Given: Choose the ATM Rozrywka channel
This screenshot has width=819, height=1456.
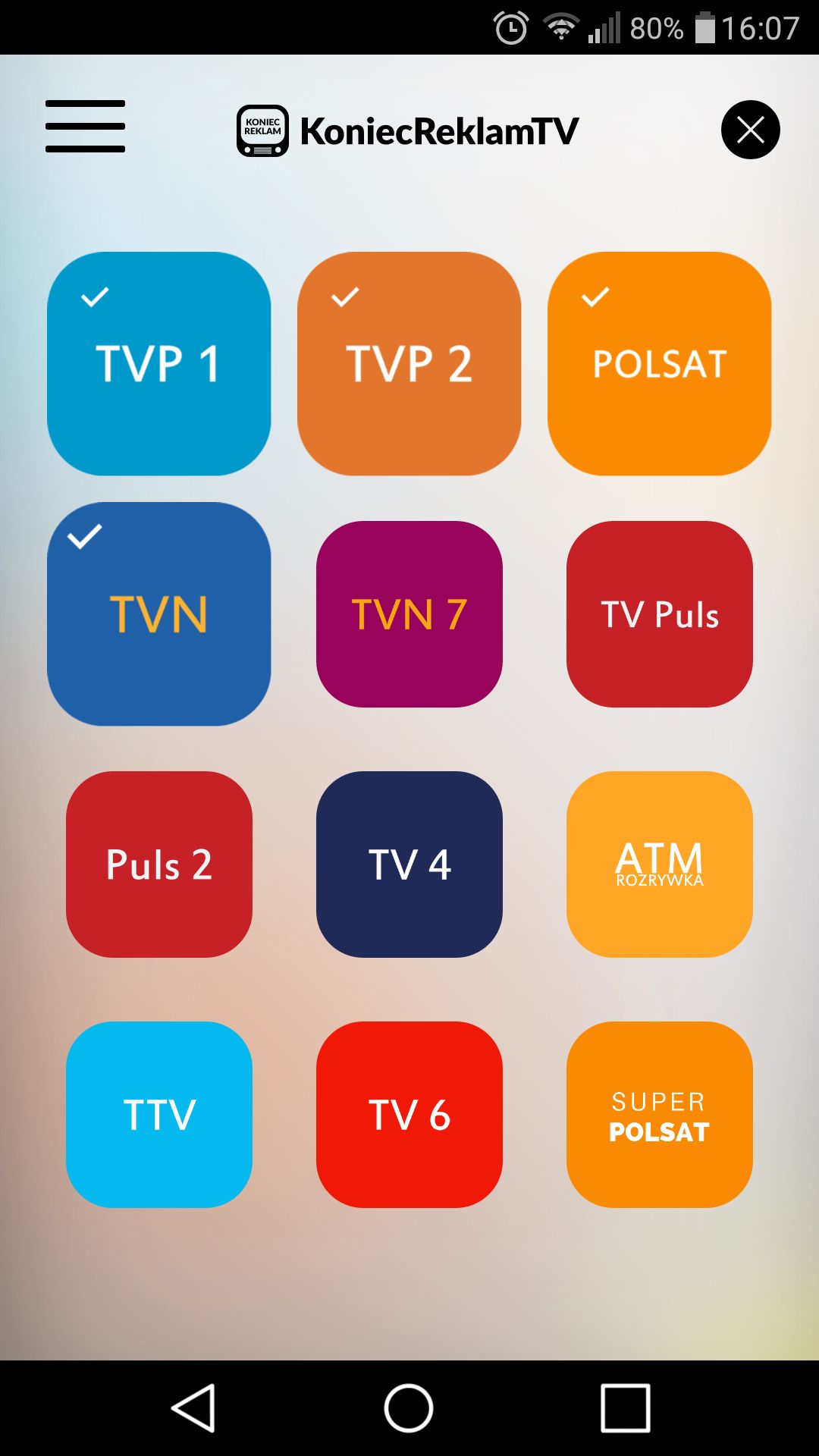Looking at the screenshot, I should pos(660,864).
